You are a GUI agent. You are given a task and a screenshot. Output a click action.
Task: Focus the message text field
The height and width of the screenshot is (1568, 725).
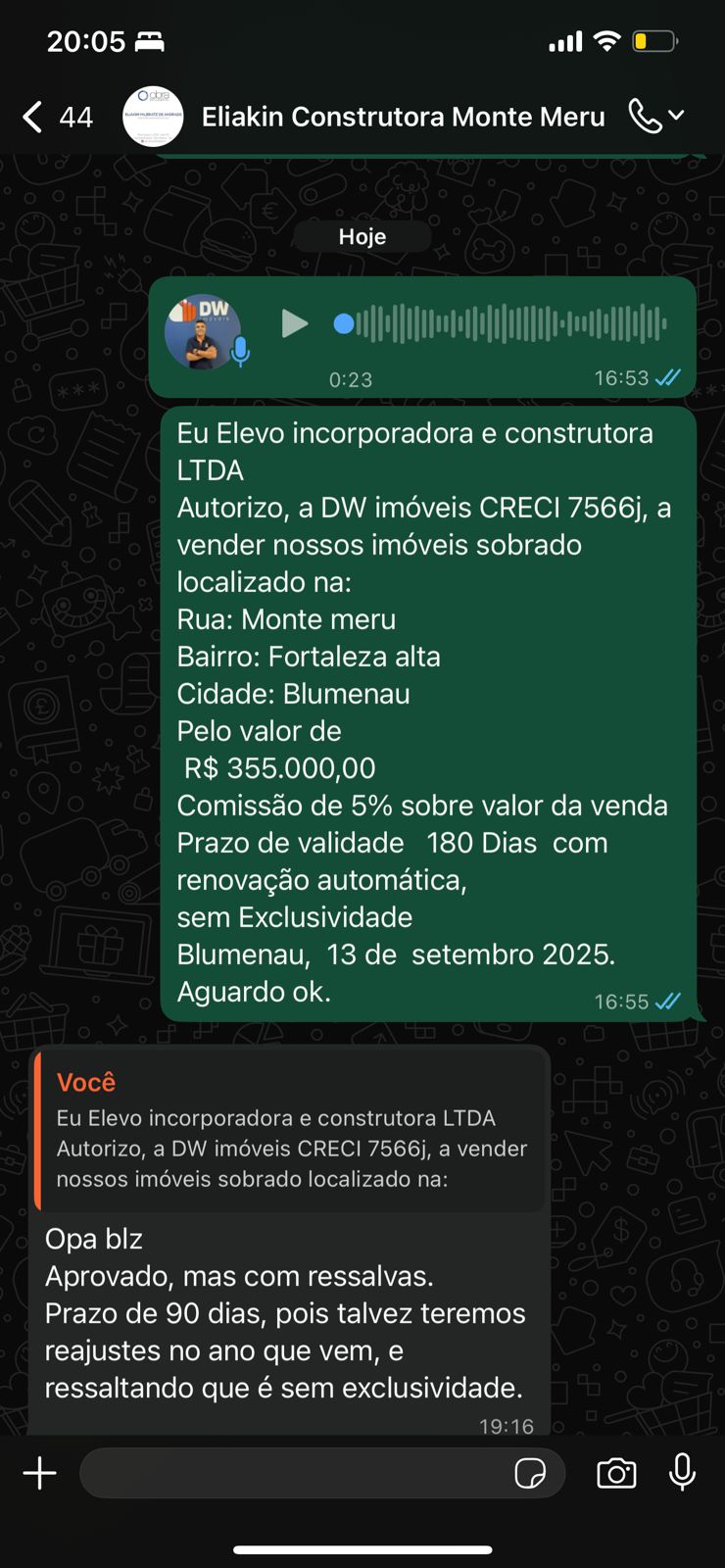point(294,1473)
